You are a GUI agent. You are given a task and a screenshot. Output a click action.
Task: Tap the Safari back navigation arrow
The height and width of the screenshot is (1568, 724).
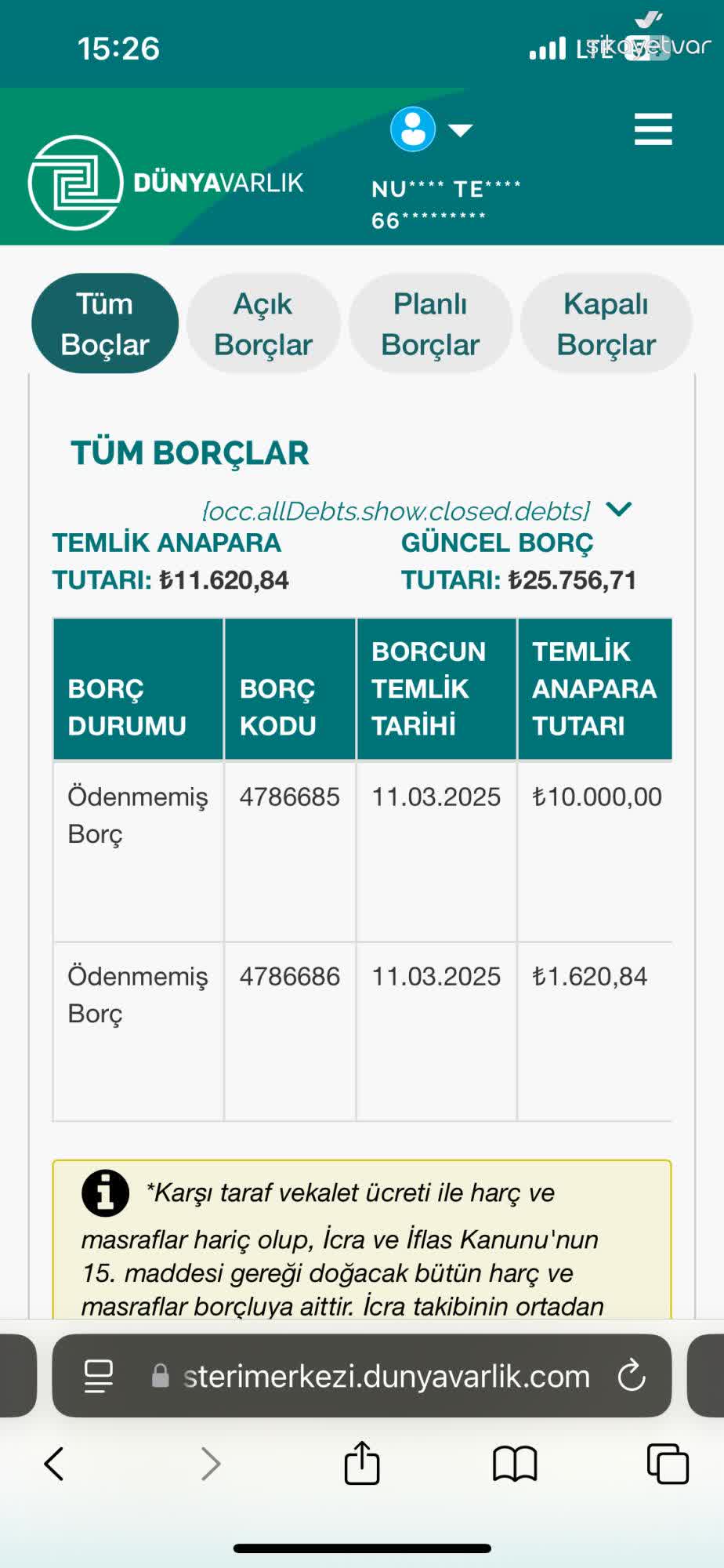point(53,1463)
